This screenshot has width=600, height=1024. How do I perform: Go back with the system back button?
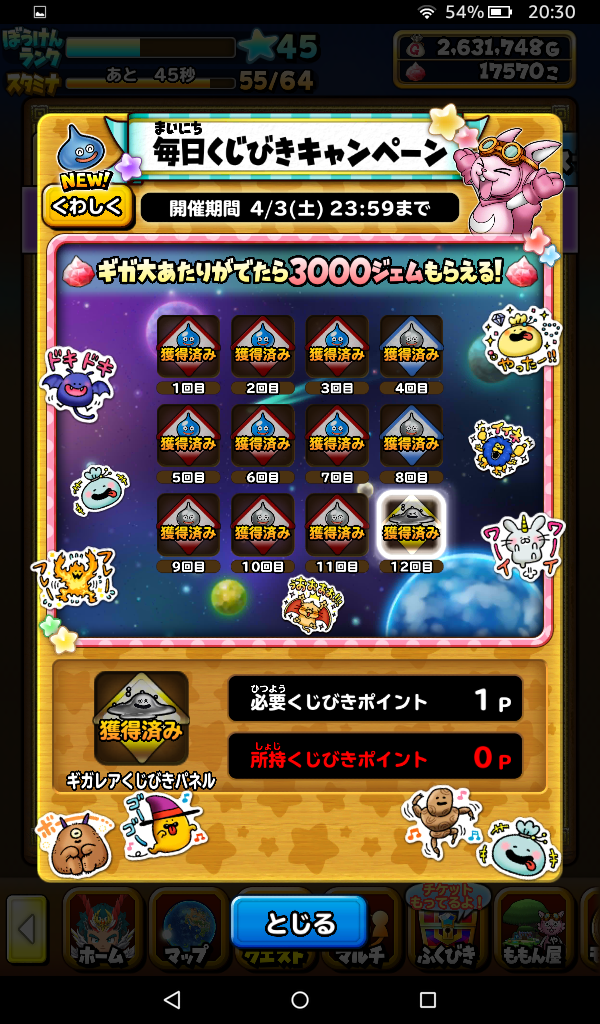[x=172, y=999]
